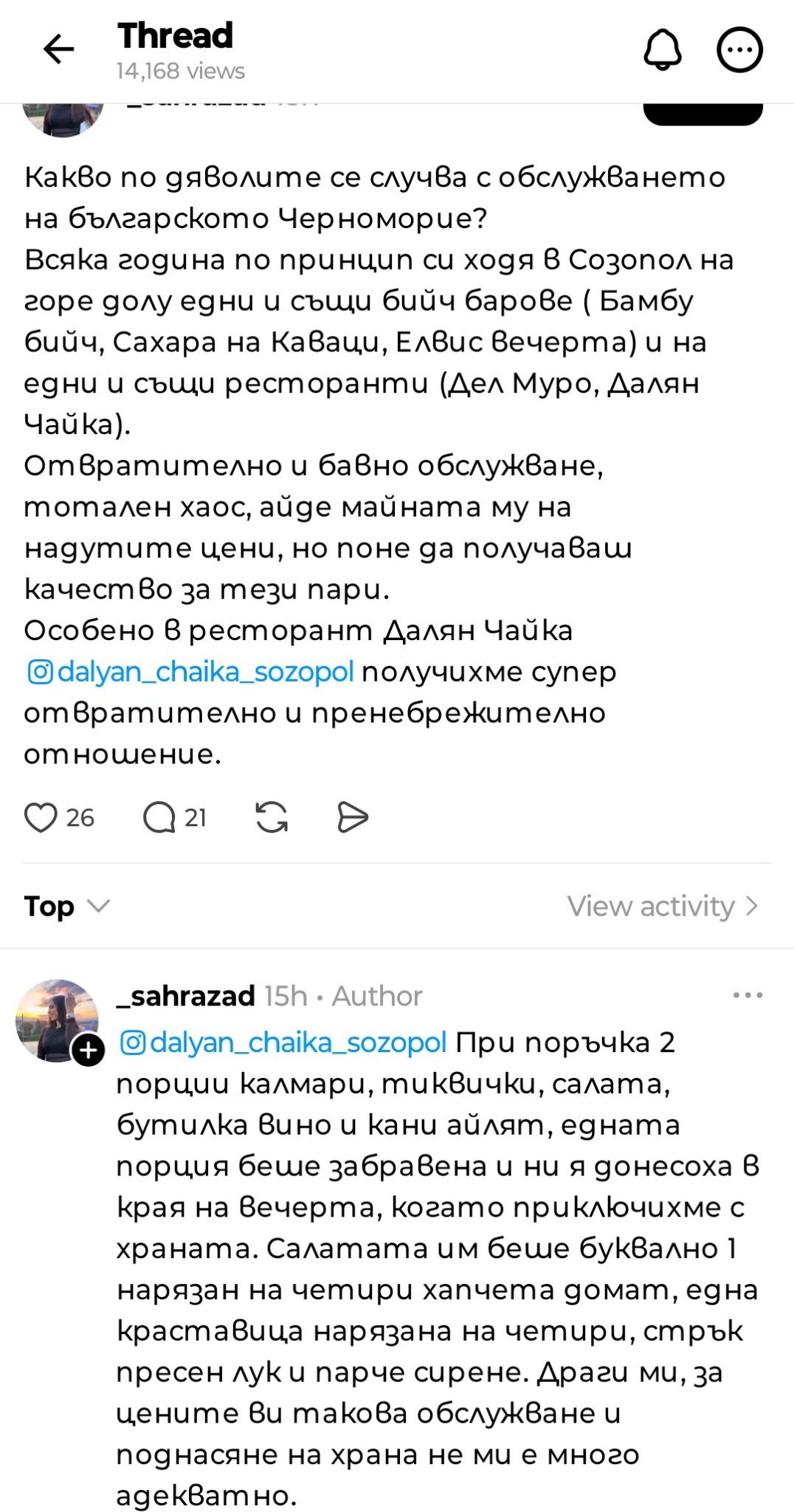Open View activity

pos(663,906)
